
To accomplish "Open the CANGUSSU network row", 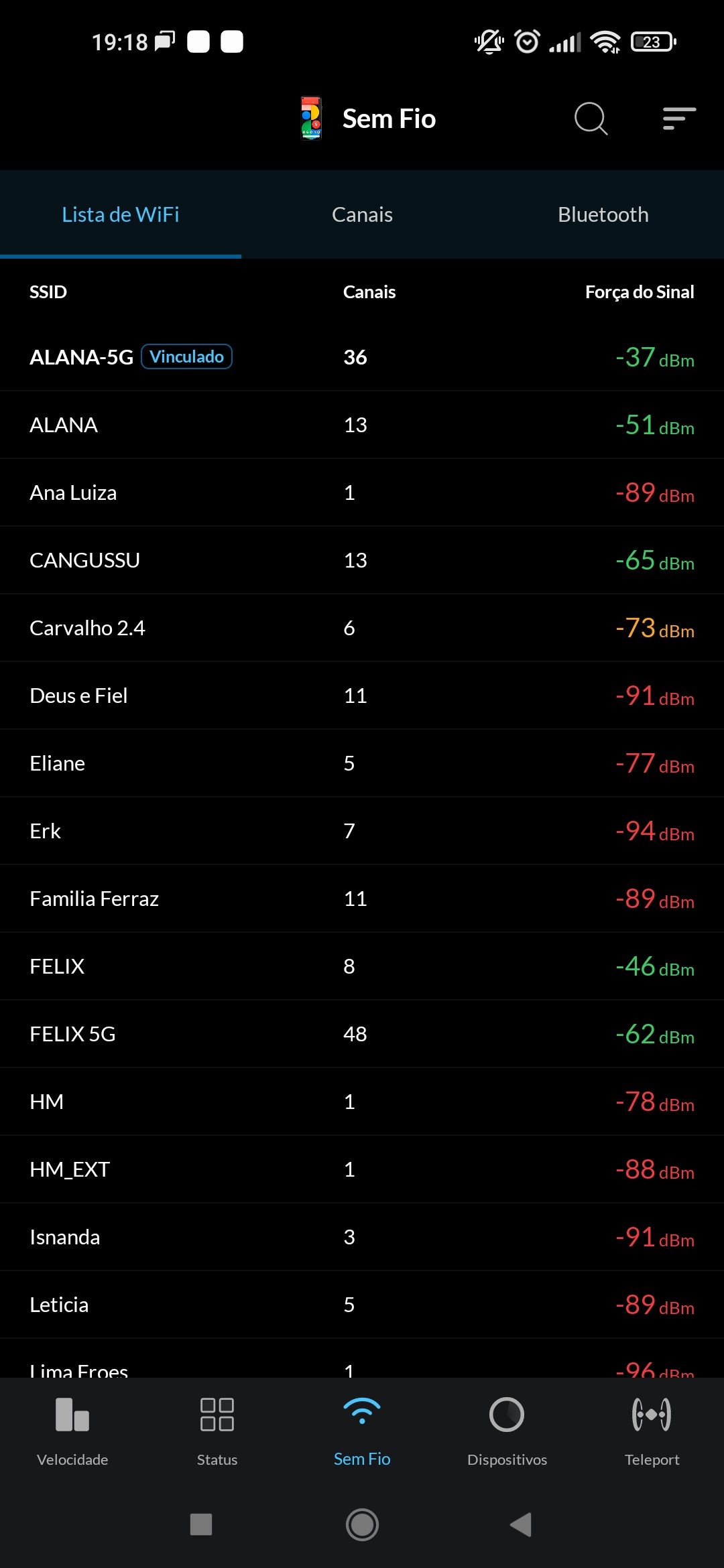I will click(362, 560).
